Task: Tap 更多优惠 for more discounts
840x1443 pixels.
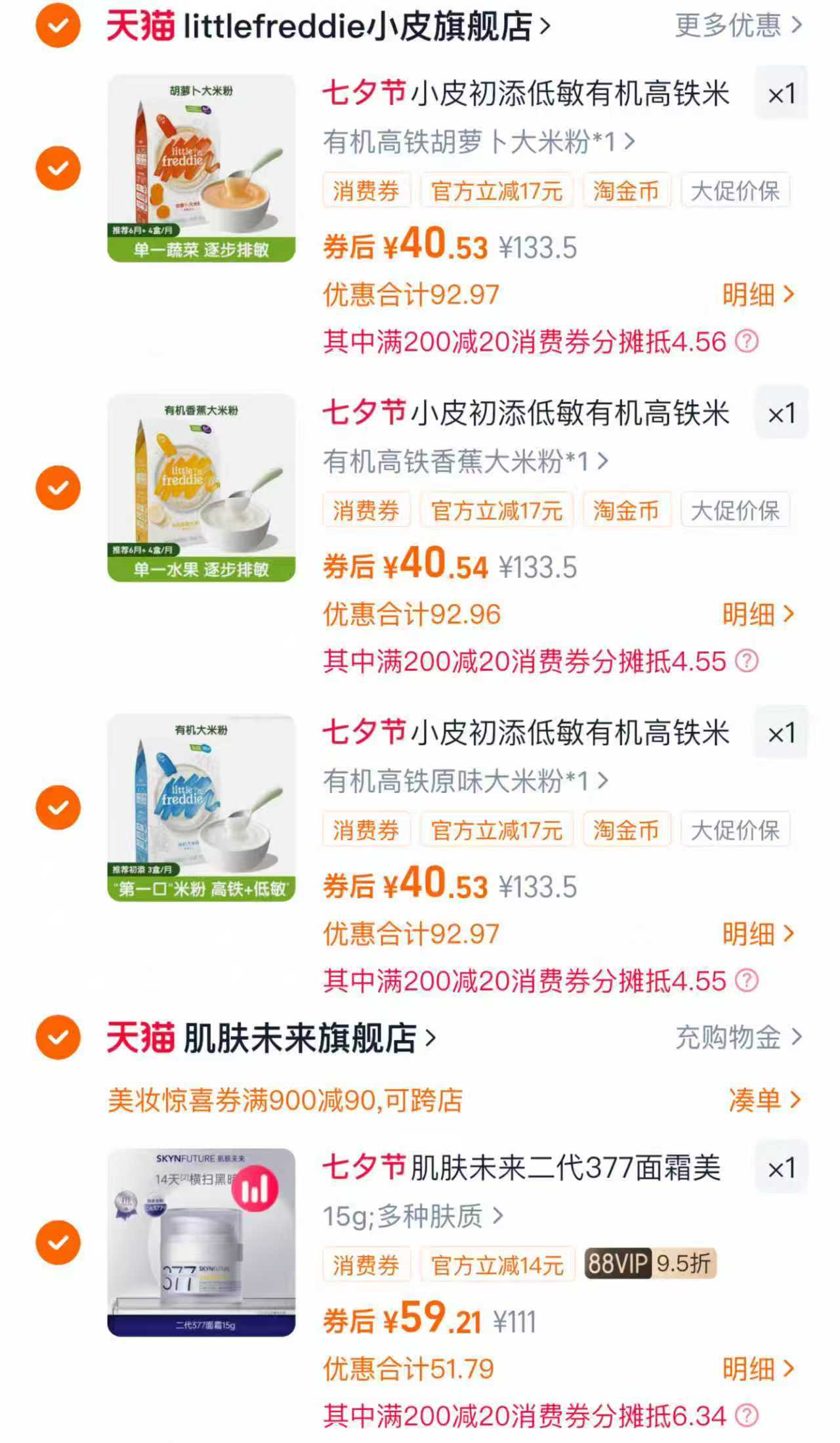Action: coord(738,26)
